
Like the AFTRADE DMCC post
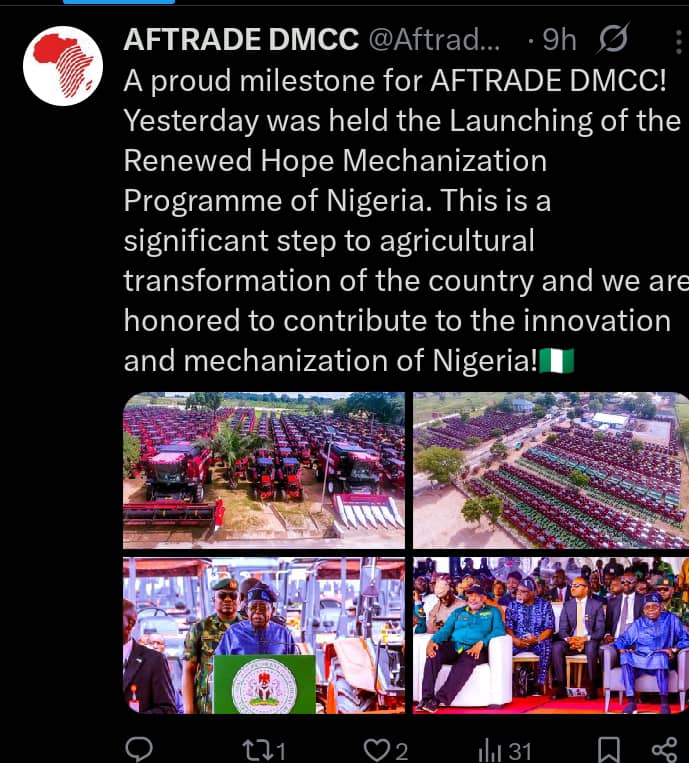385,748
